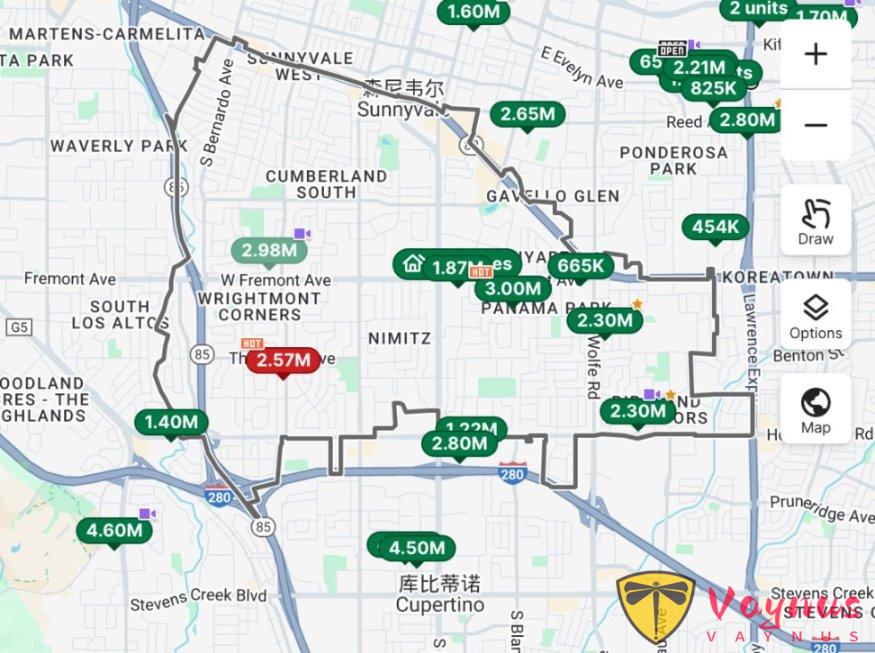Open the 4.60M listing marker

coord(114,530)
